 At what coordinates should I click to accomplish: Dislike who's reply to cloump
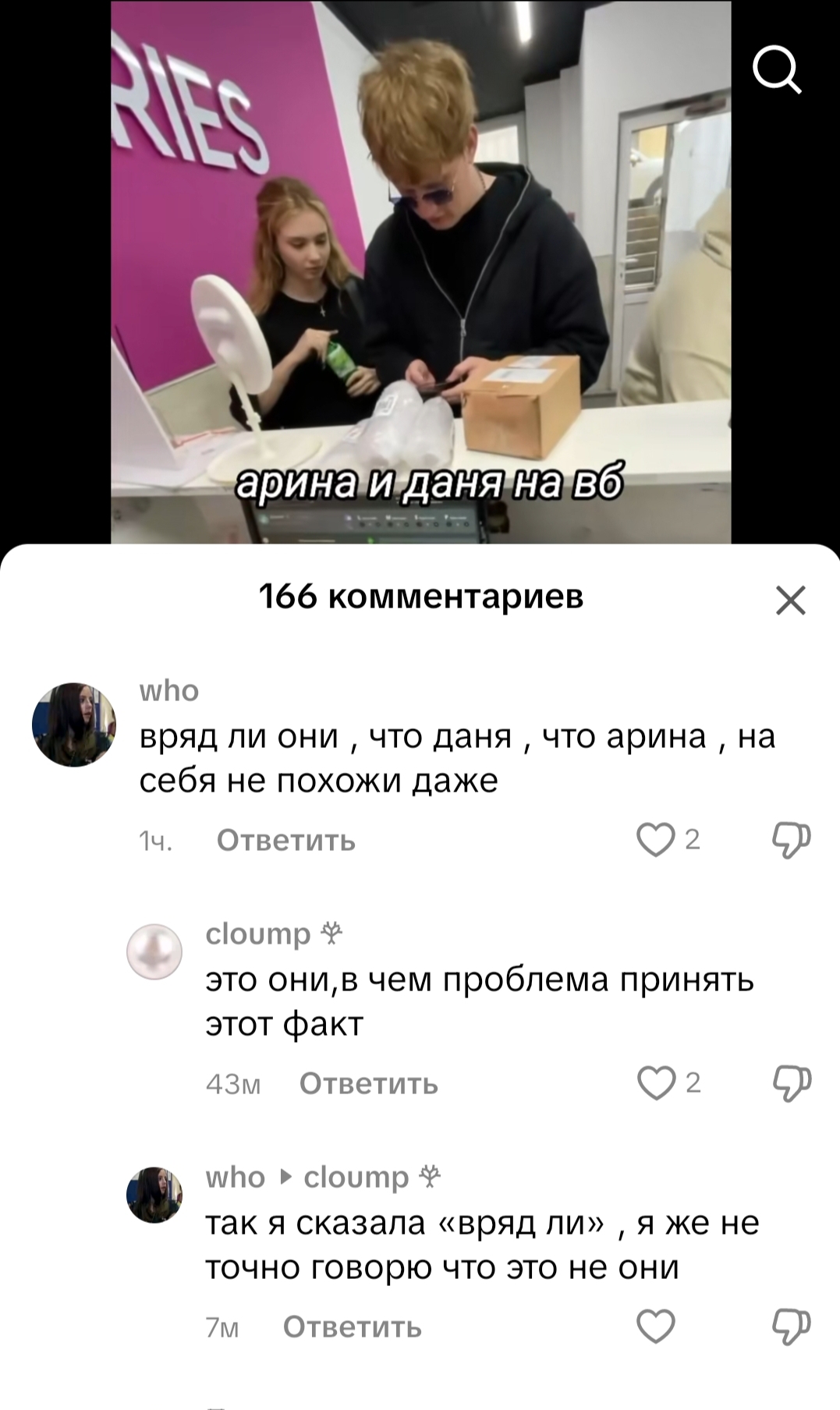pyautogui.click(x=791, y=1327)
